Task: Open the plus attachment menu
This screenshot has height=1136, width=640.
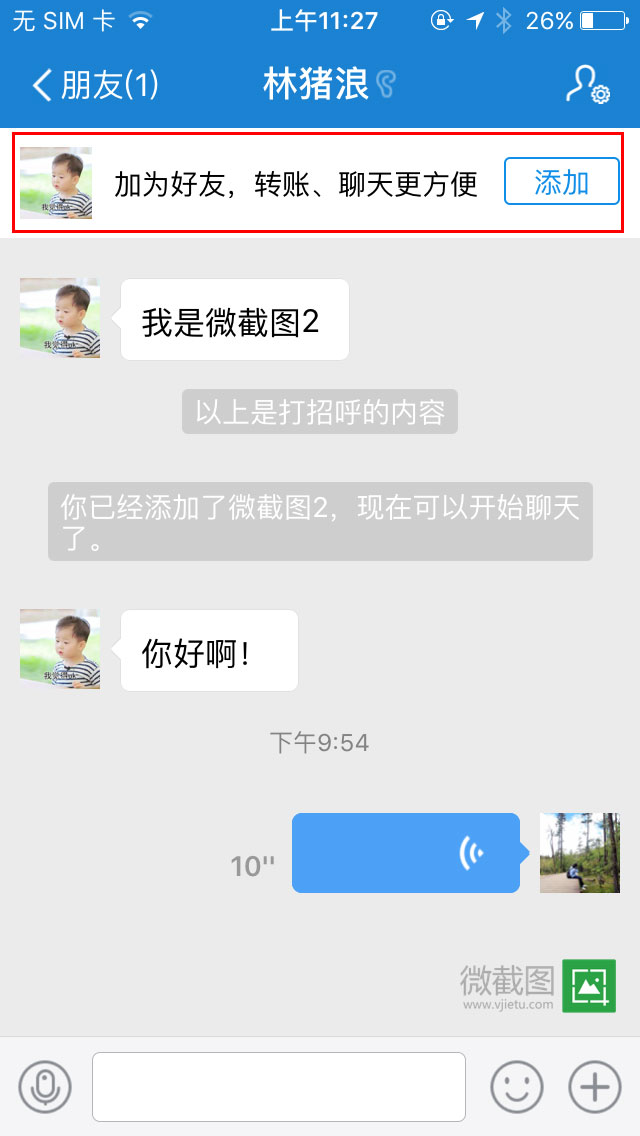Action: pyautogui.click(x=595, y=1086)
